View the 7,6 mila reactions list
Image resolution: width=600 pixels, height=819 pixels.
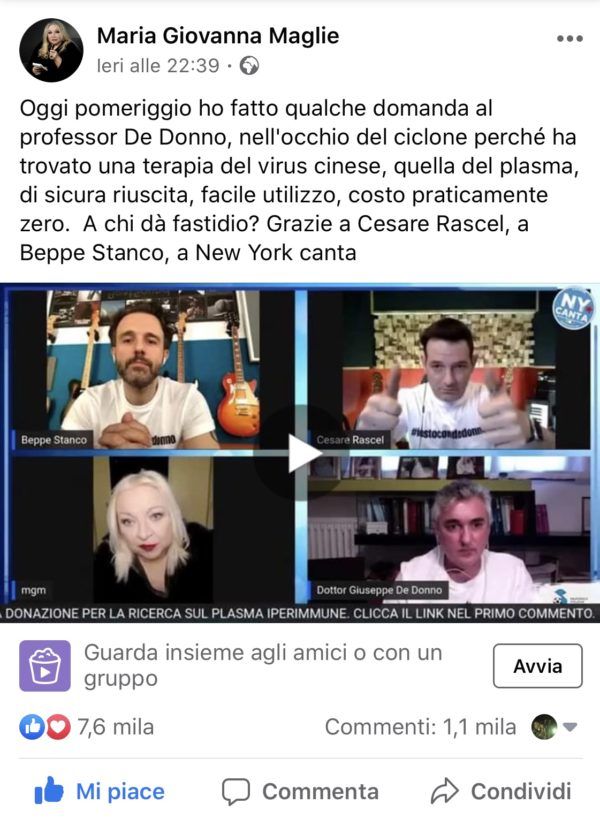click(88, 727)
